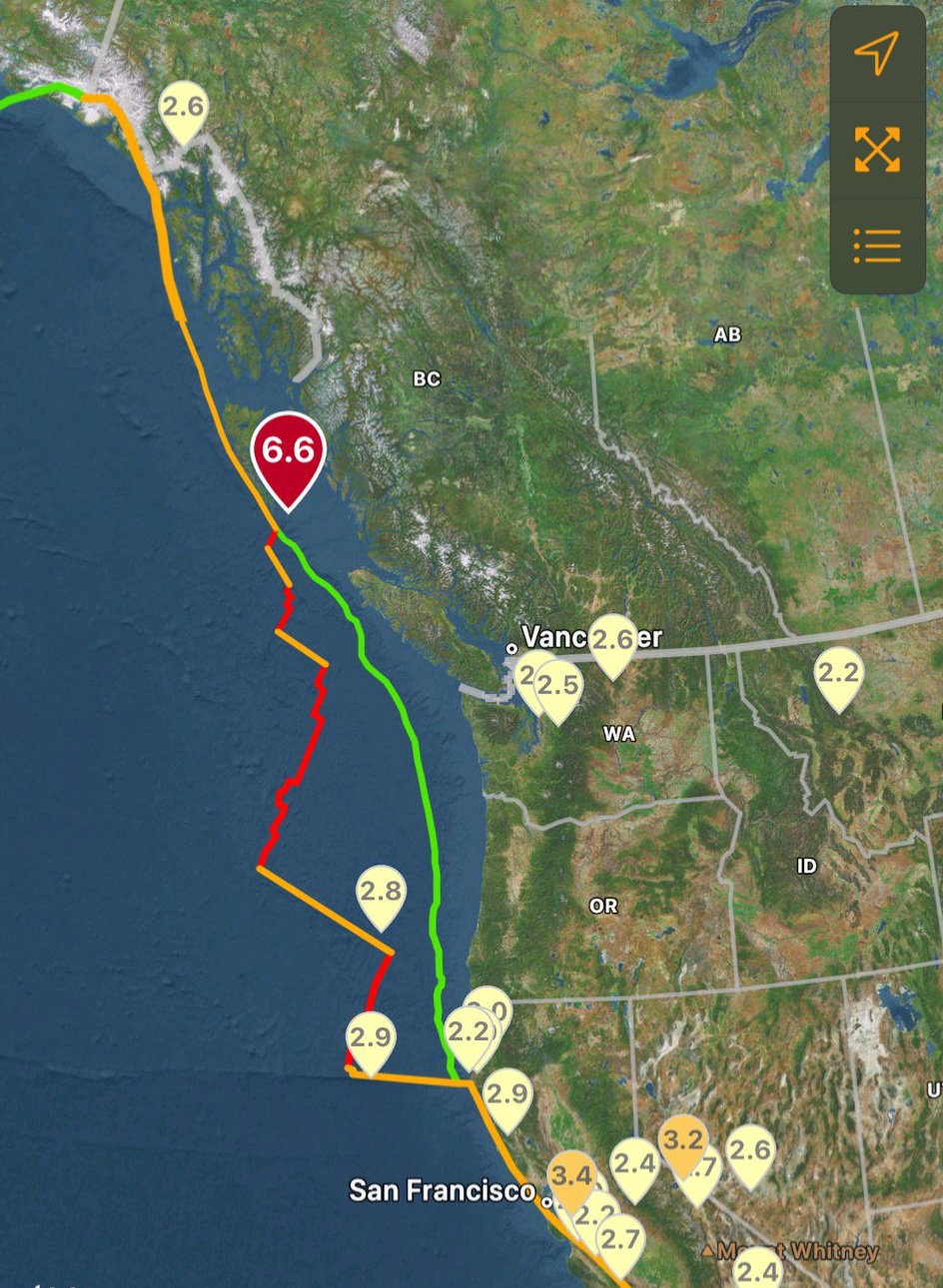The image size is (943, 1288).
Task: Select the orange 3.2 earthquake marker
Action: pyautogui.click(x=684, y=1139)
